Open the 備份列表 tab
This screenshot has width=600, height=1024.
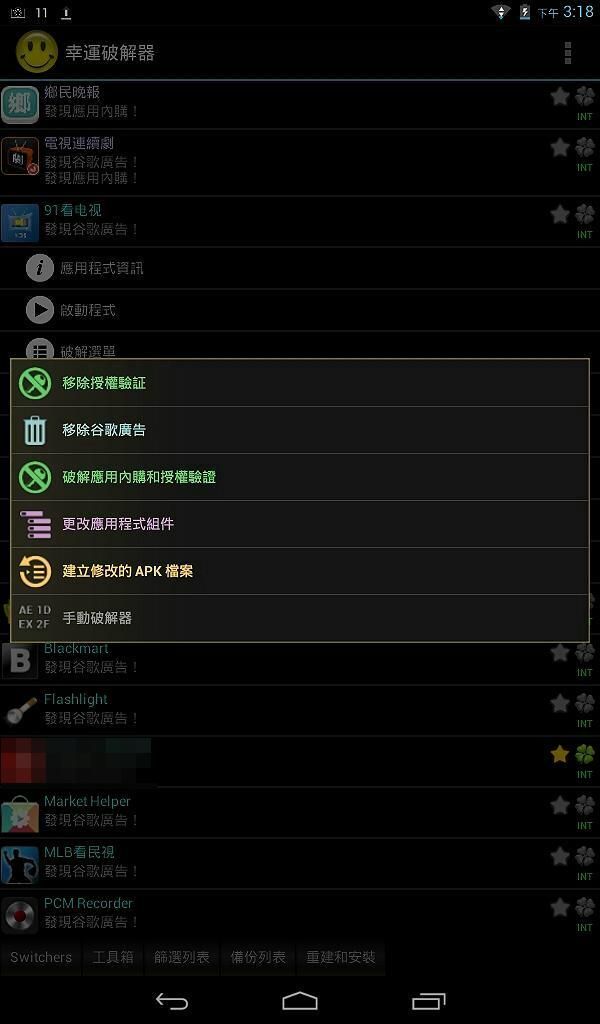coord(258,957)
